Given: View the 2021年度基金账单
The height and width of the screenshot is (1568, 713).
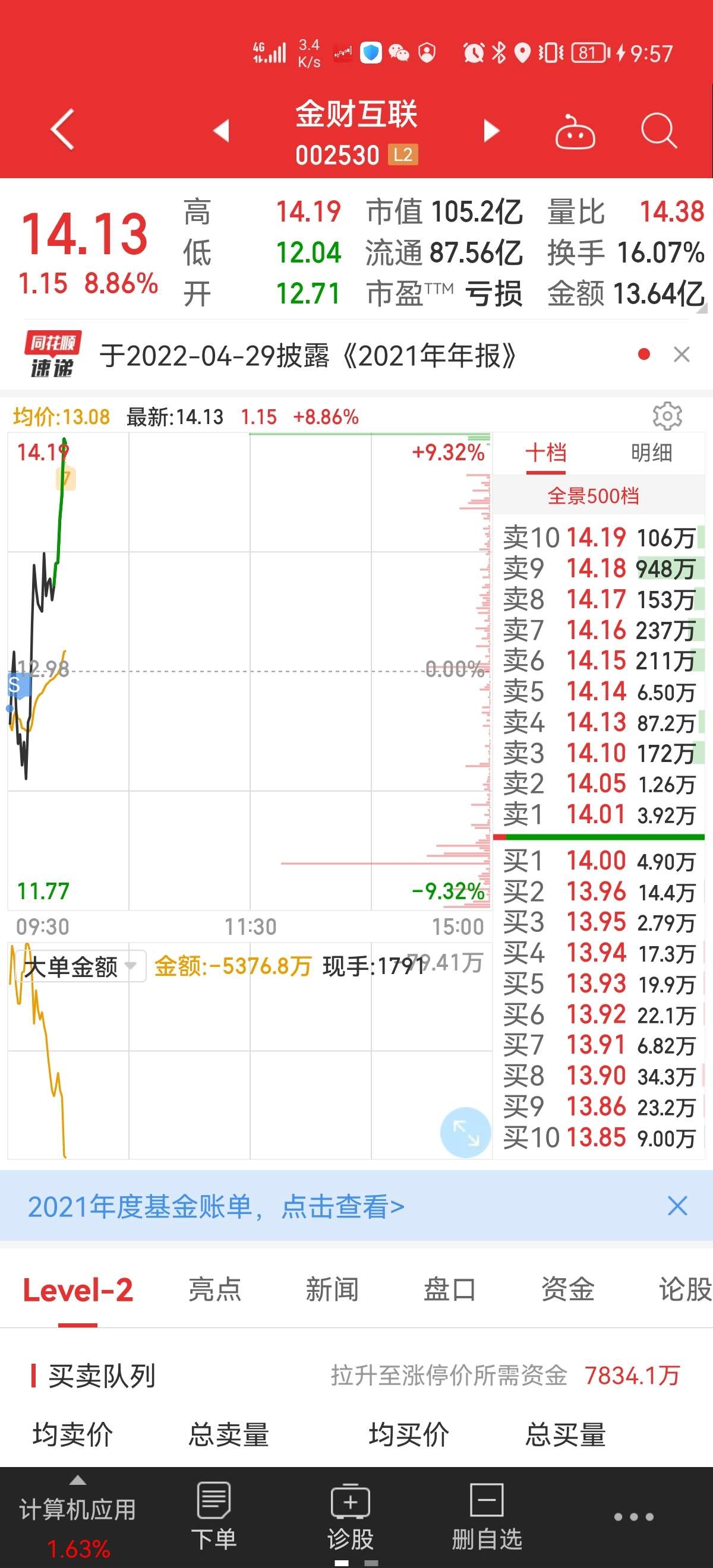Looking at the screenshot, I should click(216, 1206).
